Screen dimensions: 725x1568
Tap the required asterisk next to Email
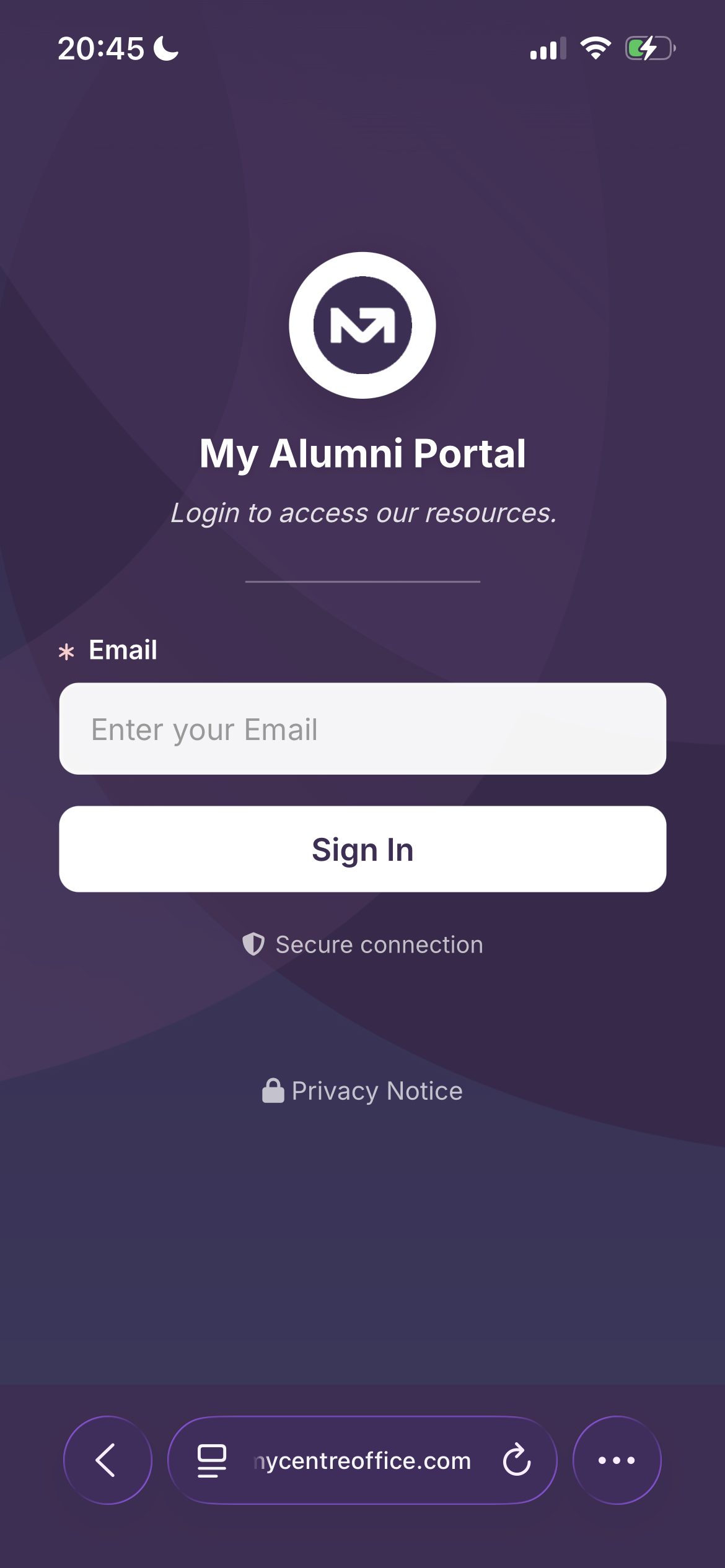click(x=66, y=650)
